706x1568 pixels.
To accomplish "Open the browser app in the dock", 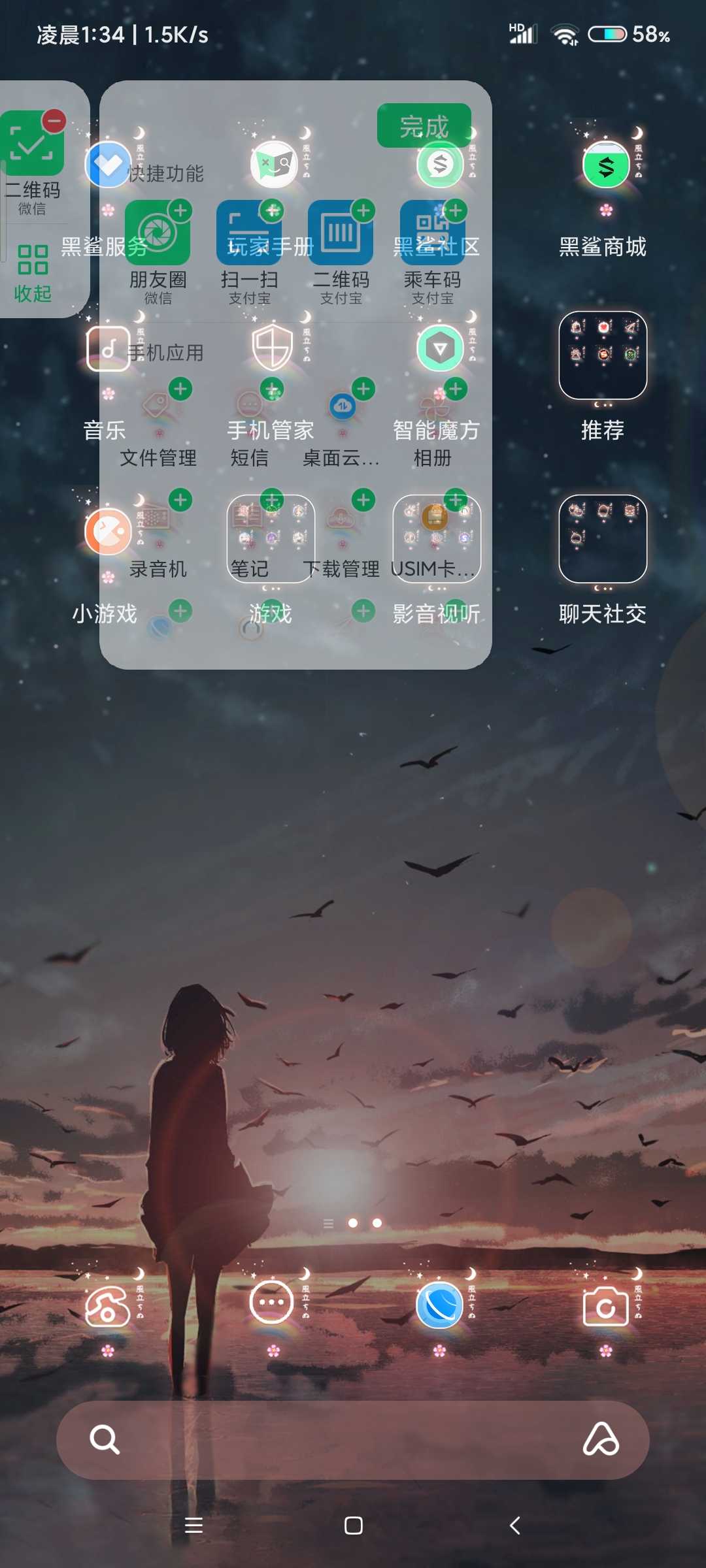I will pos(439,1305).
